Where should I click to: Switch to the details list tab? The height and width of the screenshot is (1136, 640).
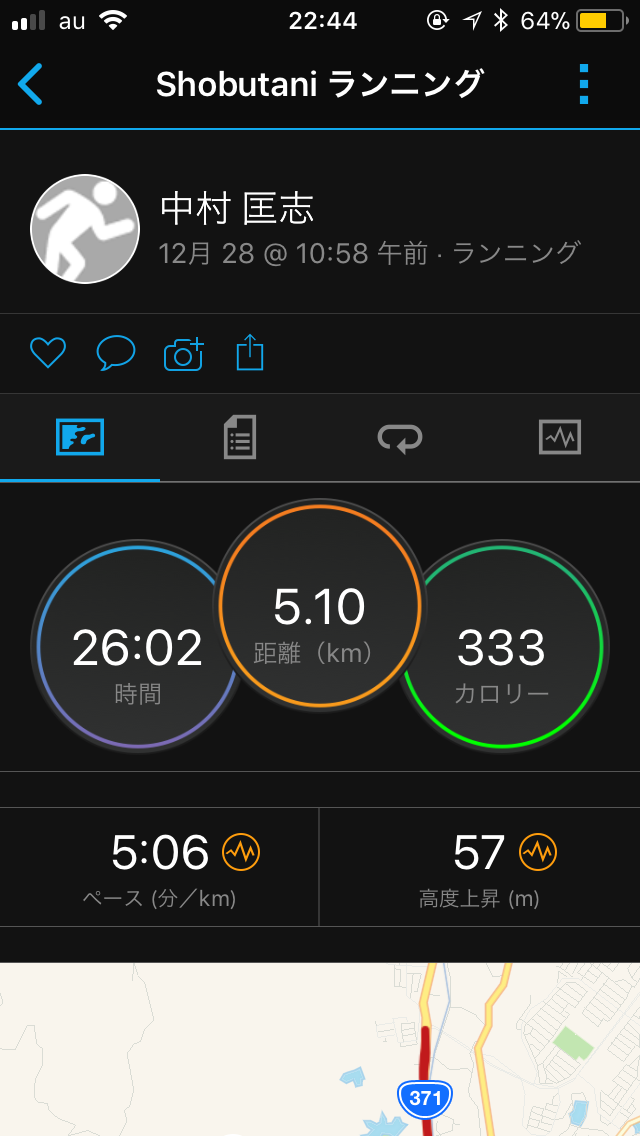239,437
